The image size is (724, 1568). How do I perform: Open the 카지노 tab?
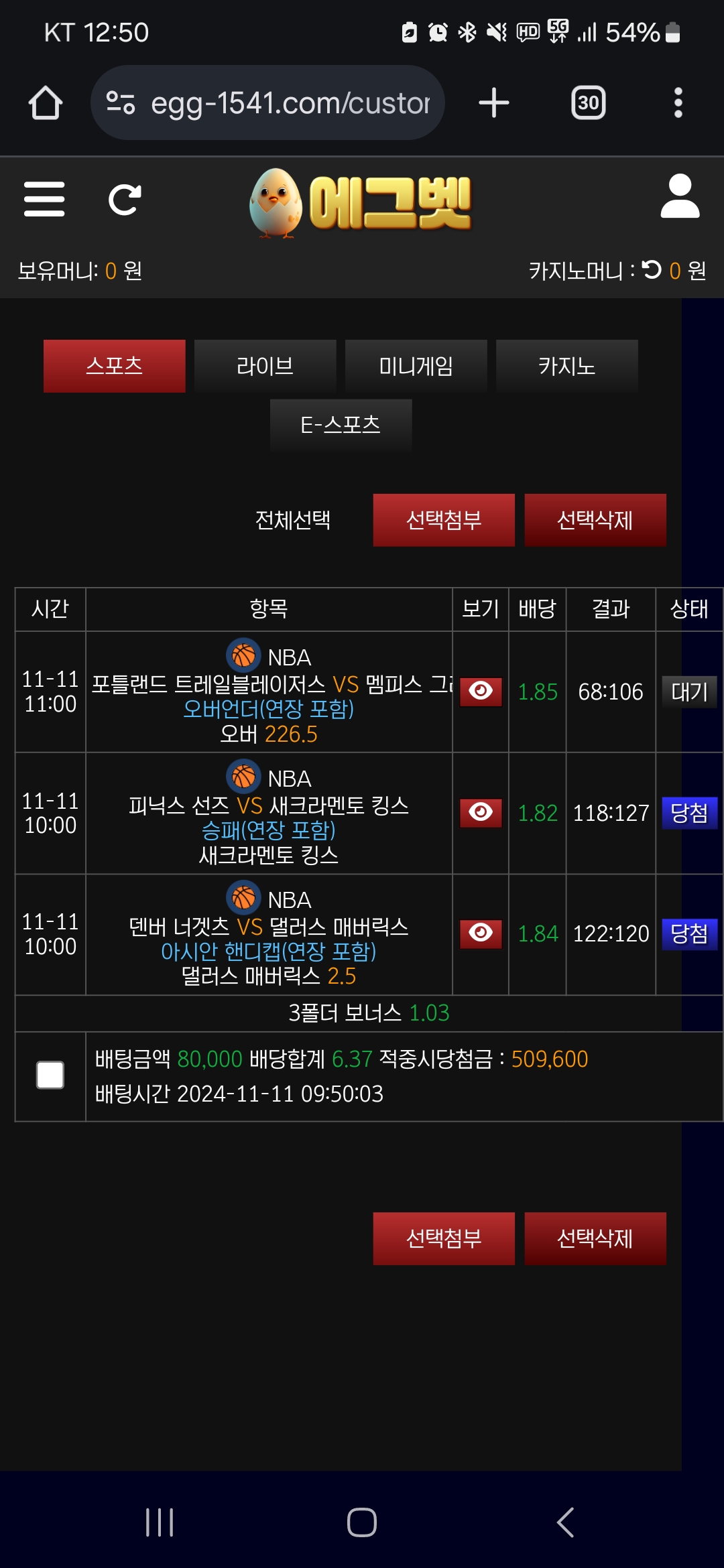pos(566,366)
